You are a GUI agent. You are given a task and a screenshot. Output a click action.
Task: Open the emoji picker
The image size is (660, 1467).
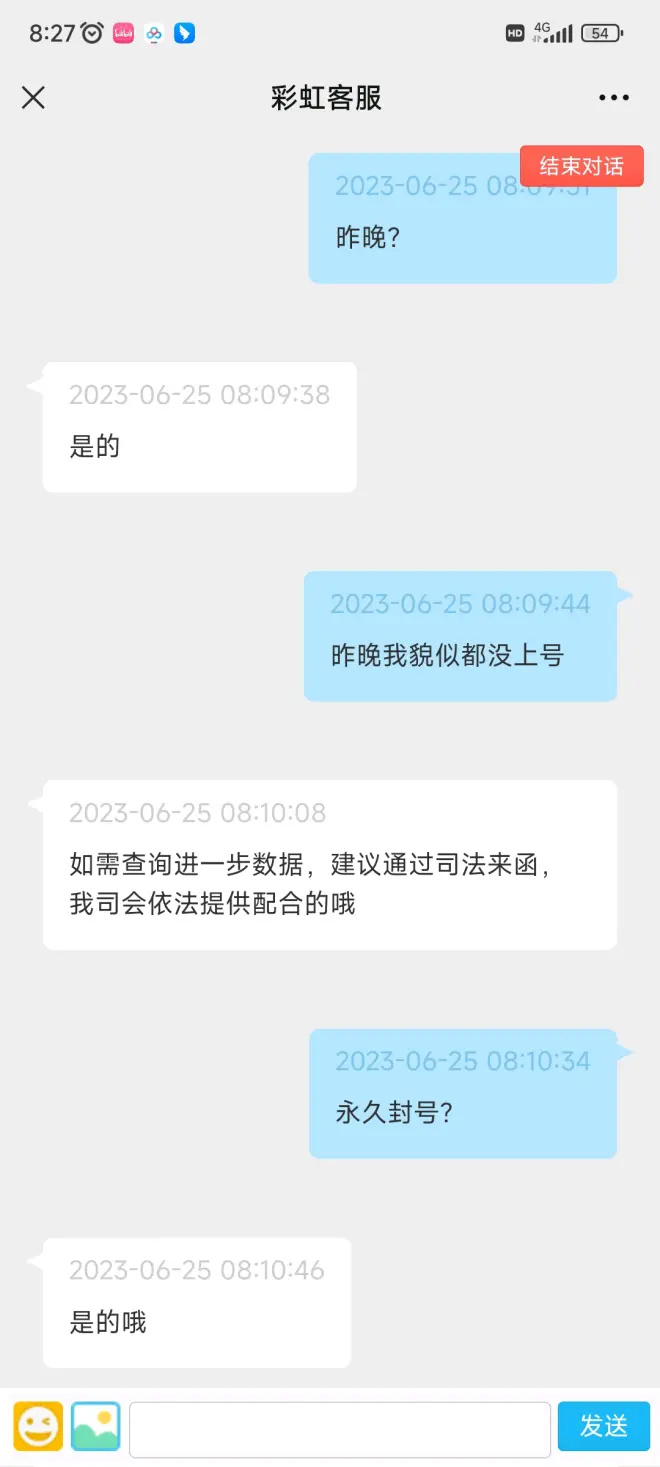tap(38, 1426)
